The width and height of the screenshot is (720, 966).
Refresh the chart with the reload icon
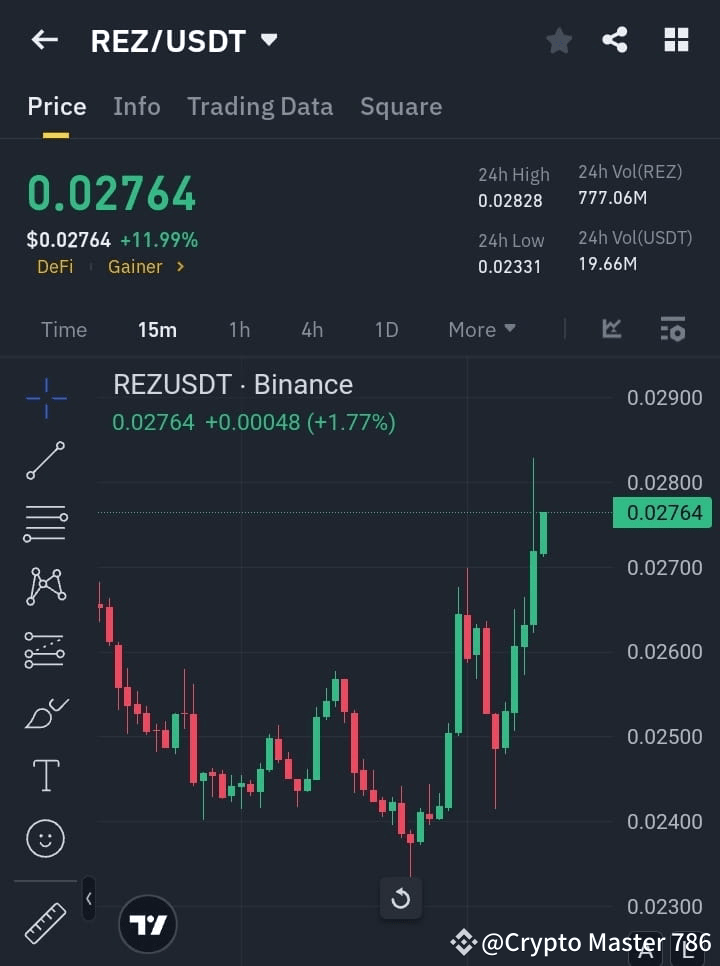click(400, 898)
